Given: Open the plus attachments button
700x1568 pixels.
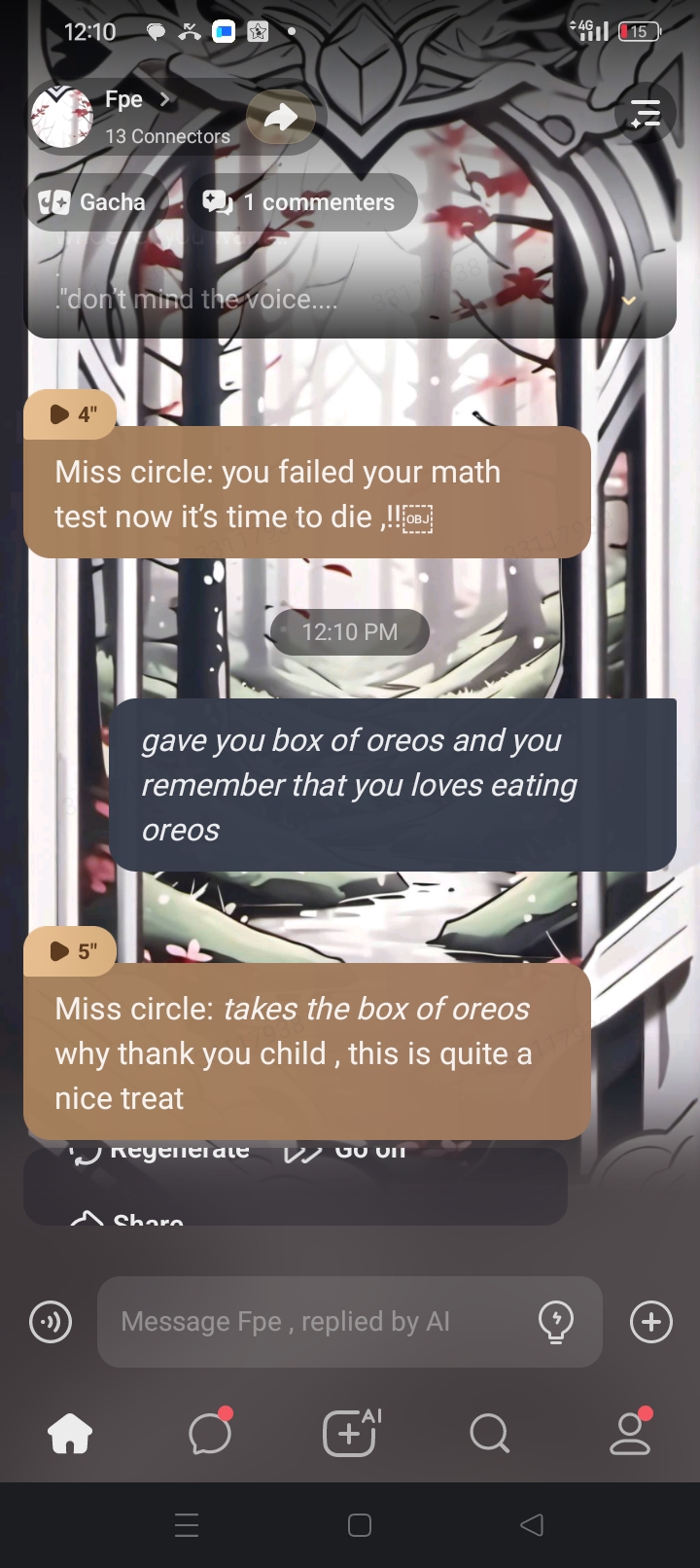Looking at the screenshot, I should (x=650, y=1322).
